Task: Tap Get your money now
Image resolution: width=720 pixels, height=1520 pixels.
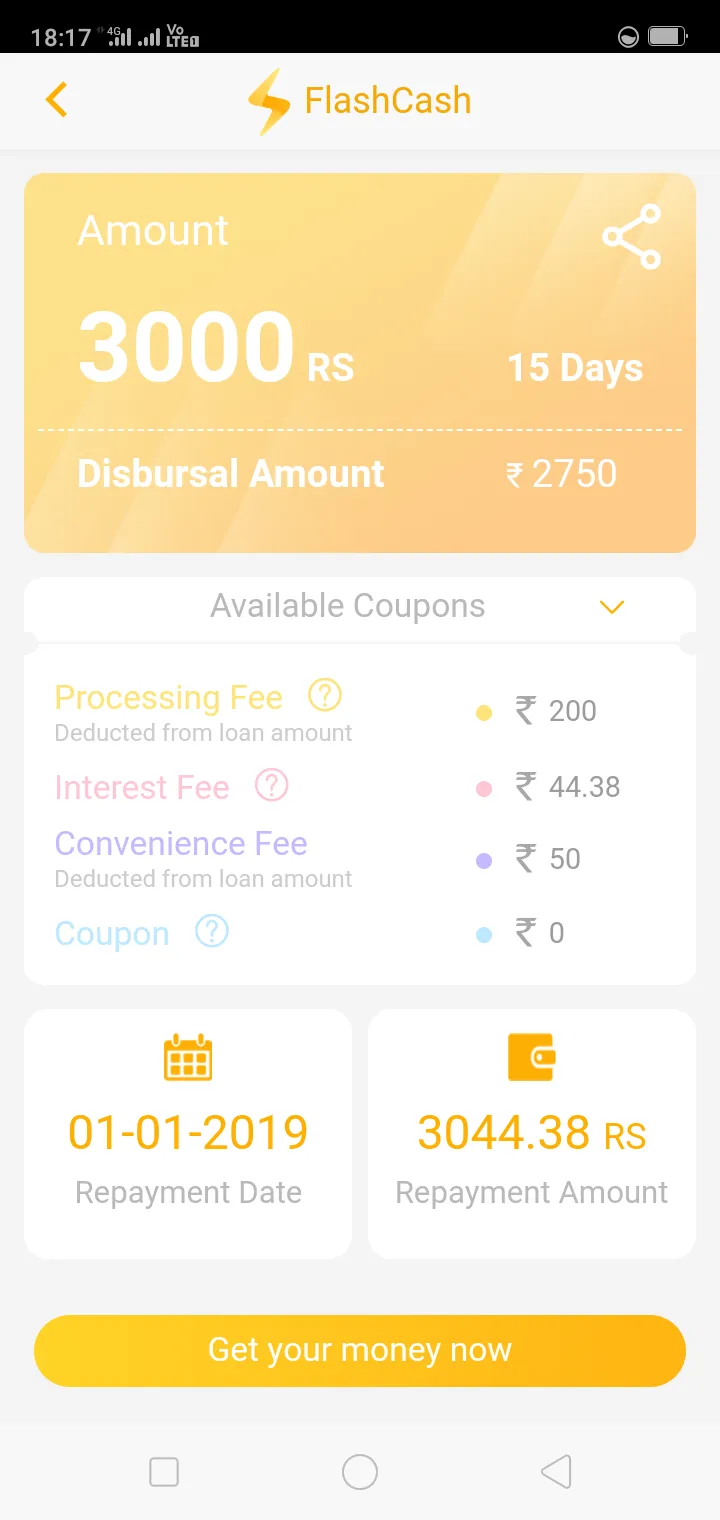Action: (360, 1350)
